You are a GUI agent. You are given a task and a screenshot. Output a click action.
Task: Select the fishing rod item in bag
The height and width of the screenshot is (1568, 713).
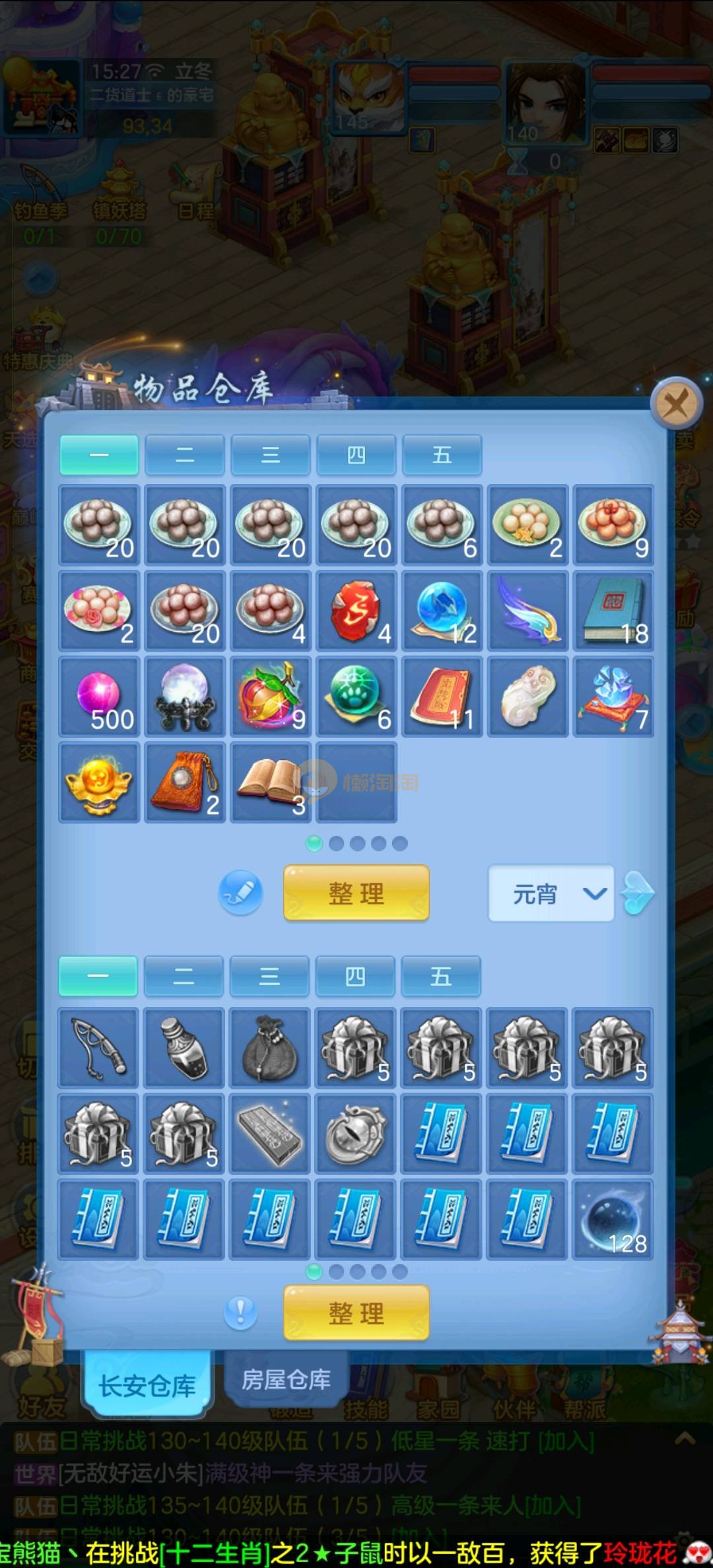[98, 1048]
